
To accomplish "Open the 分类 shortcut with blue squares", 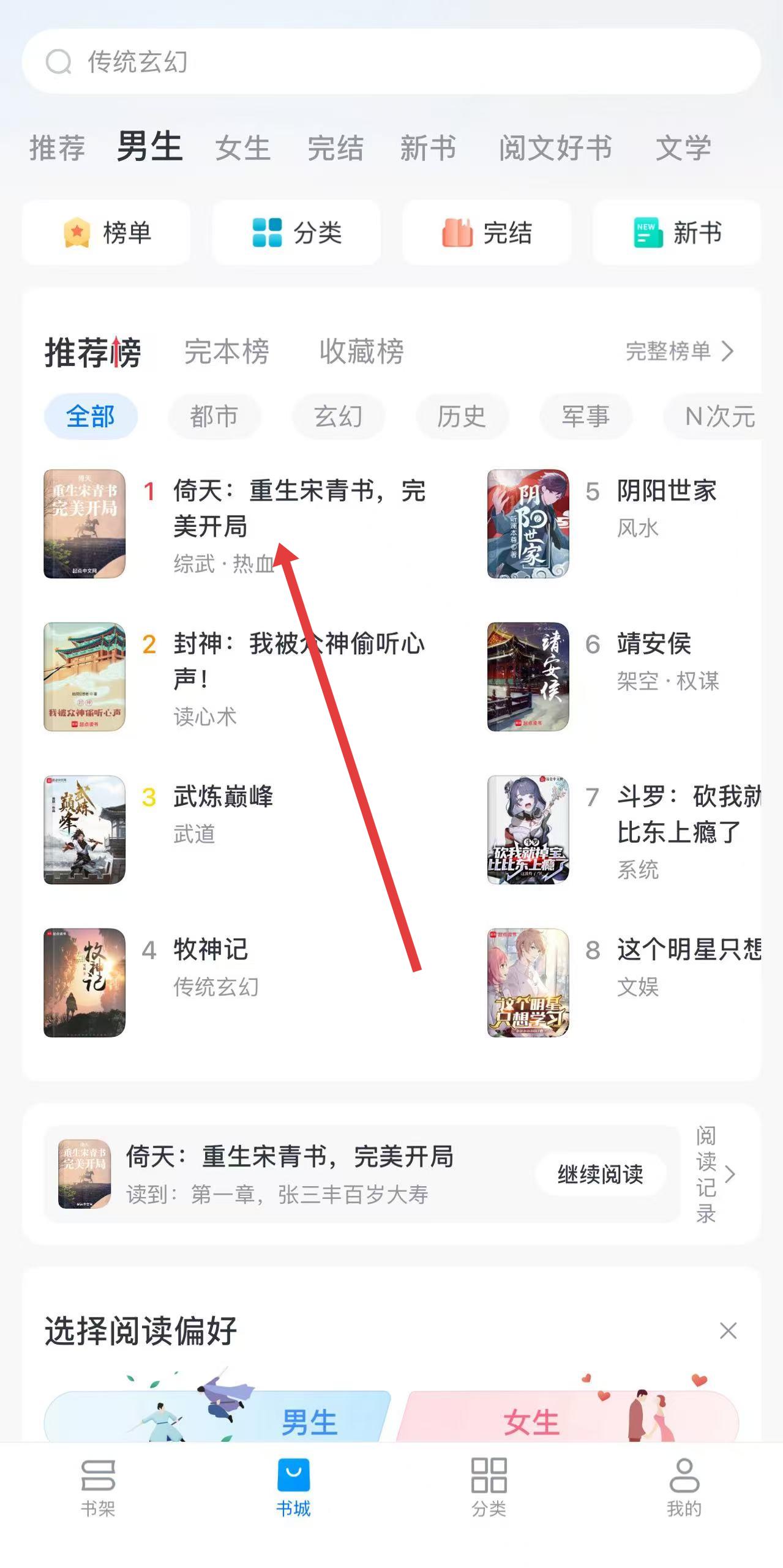I will [297, 233].
